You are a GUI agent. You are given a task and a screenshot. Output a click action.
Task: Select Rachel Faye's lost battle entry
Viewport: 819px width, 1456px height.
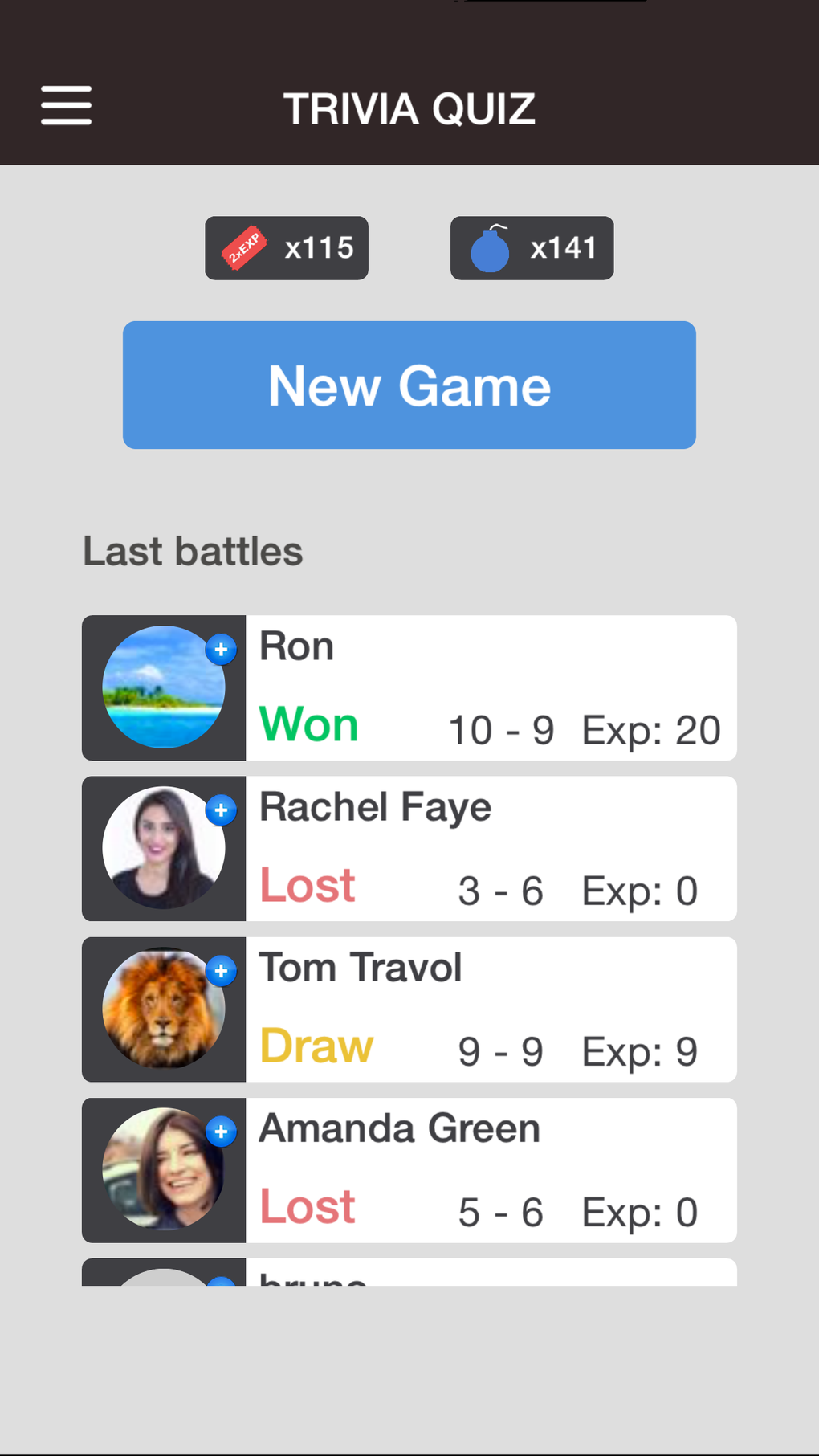click(x=490, y=848)
